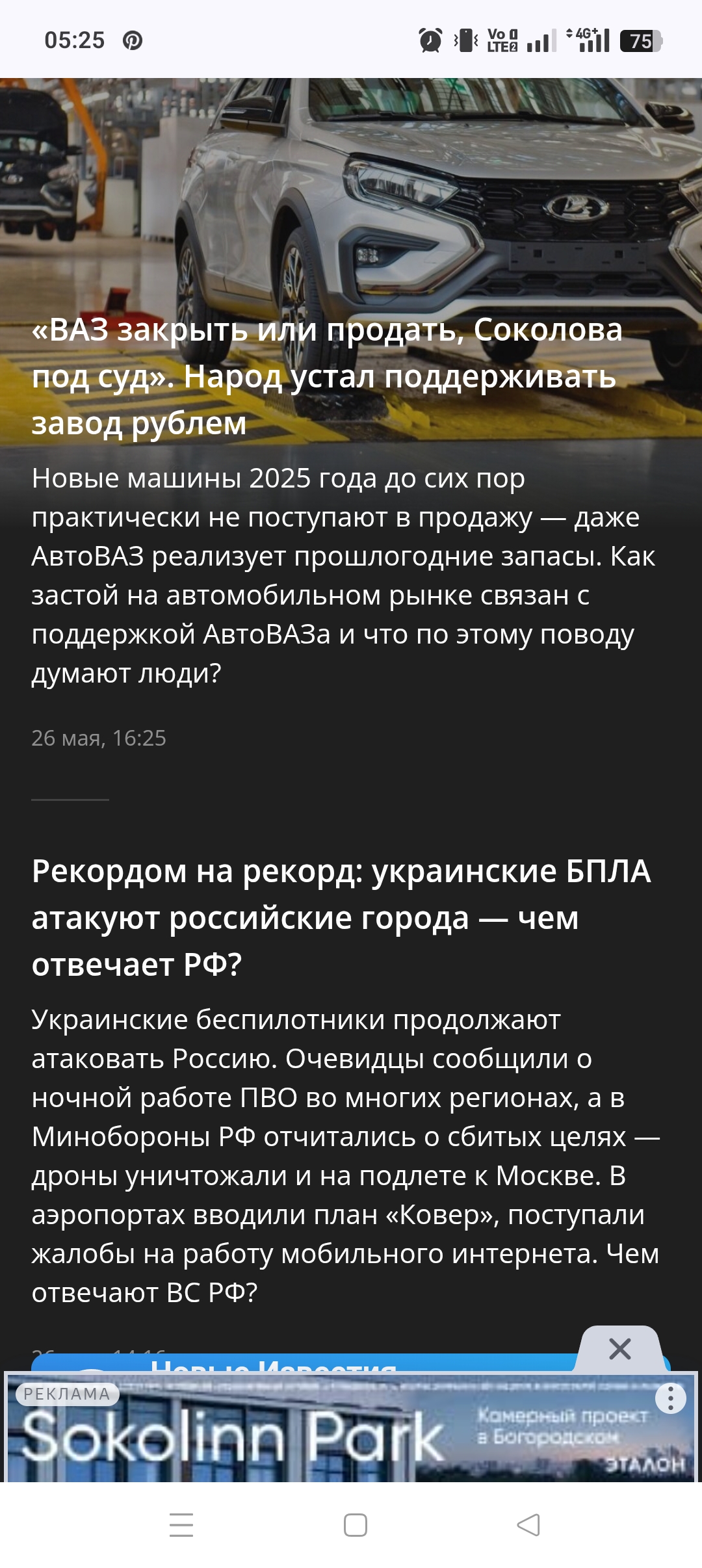Open the article about Ukrainian drone attacks
Screen dimensions: 702x1568
click(x=341, y=917)
